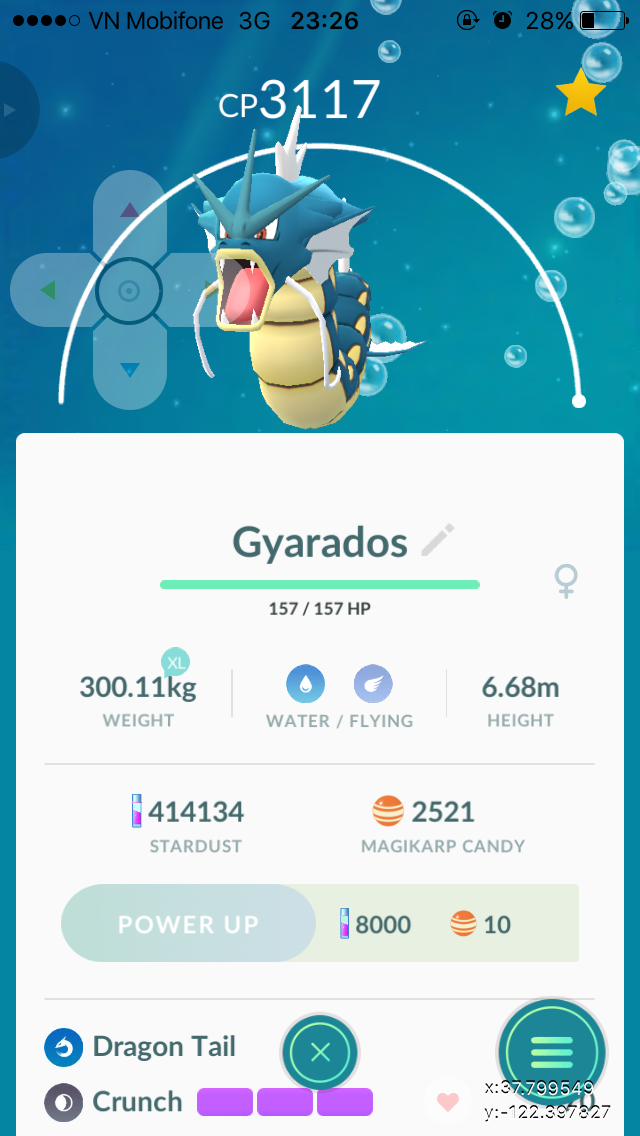Screen dimensions: 640x1136
Task: Move left with the joystick arrow
Action: 48,291
